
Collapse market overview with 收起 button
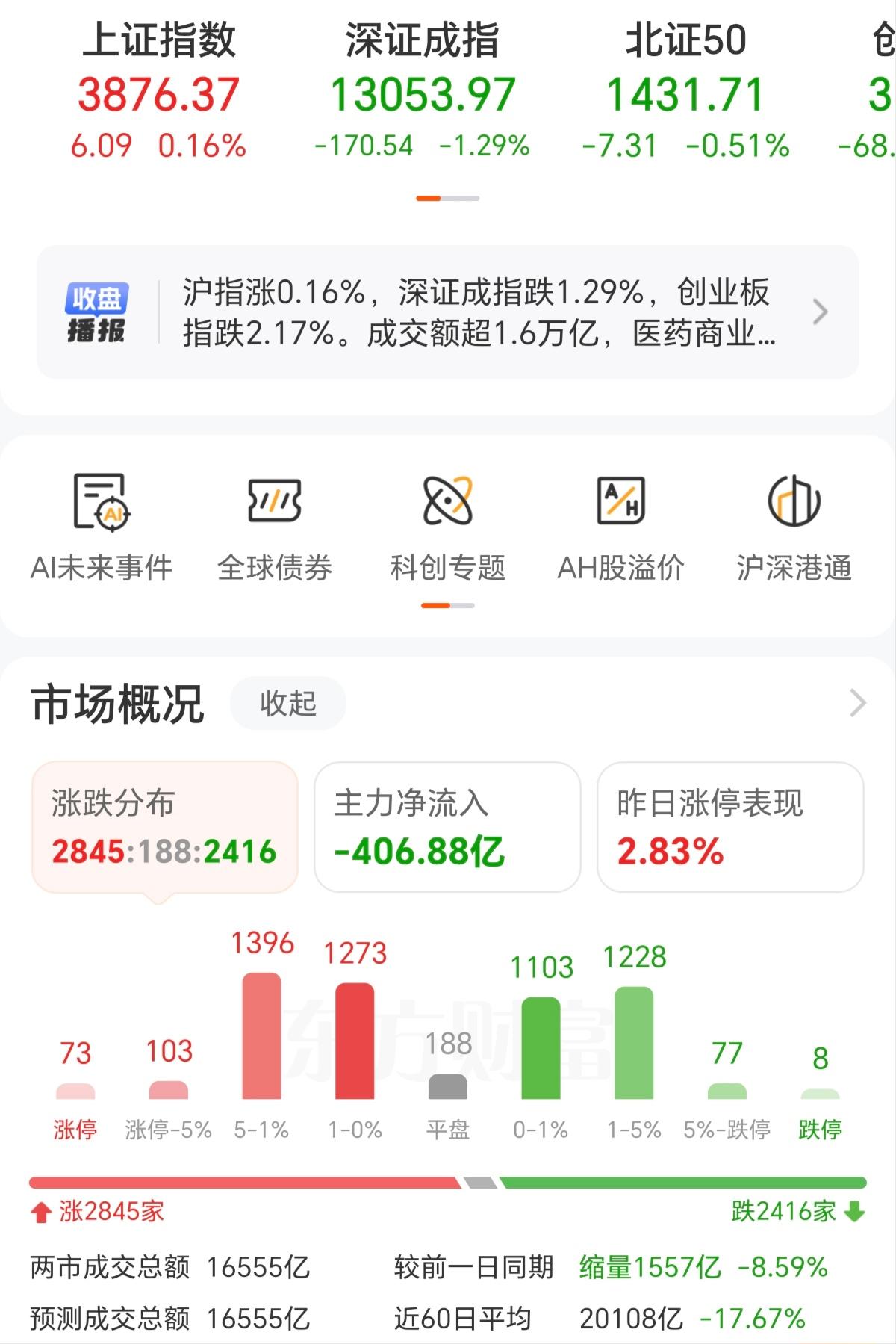[x=287, y=701]
